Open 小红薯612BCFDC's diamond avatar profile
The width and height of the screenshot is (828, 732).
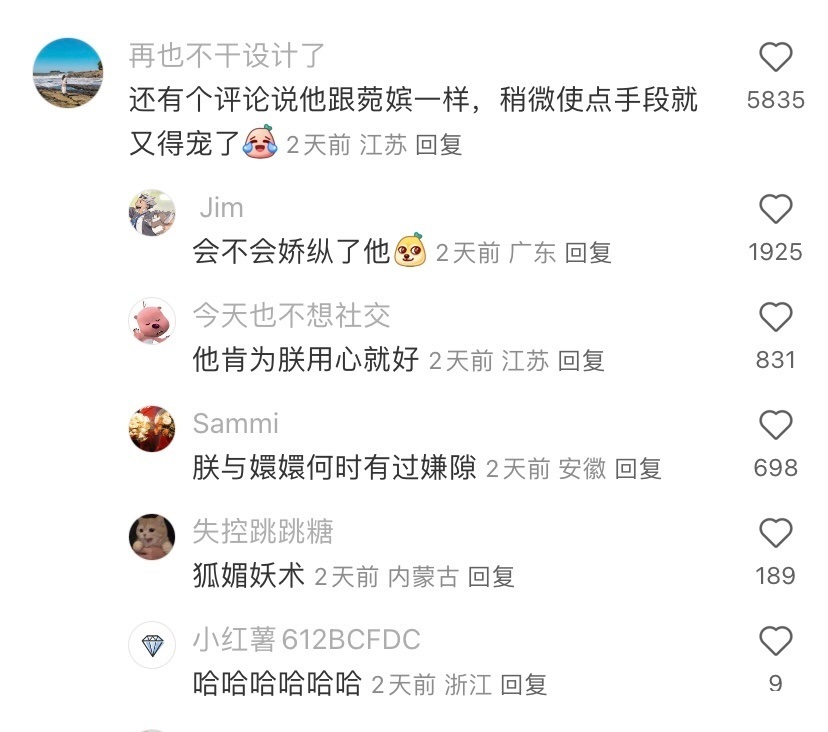pos(152,645)
